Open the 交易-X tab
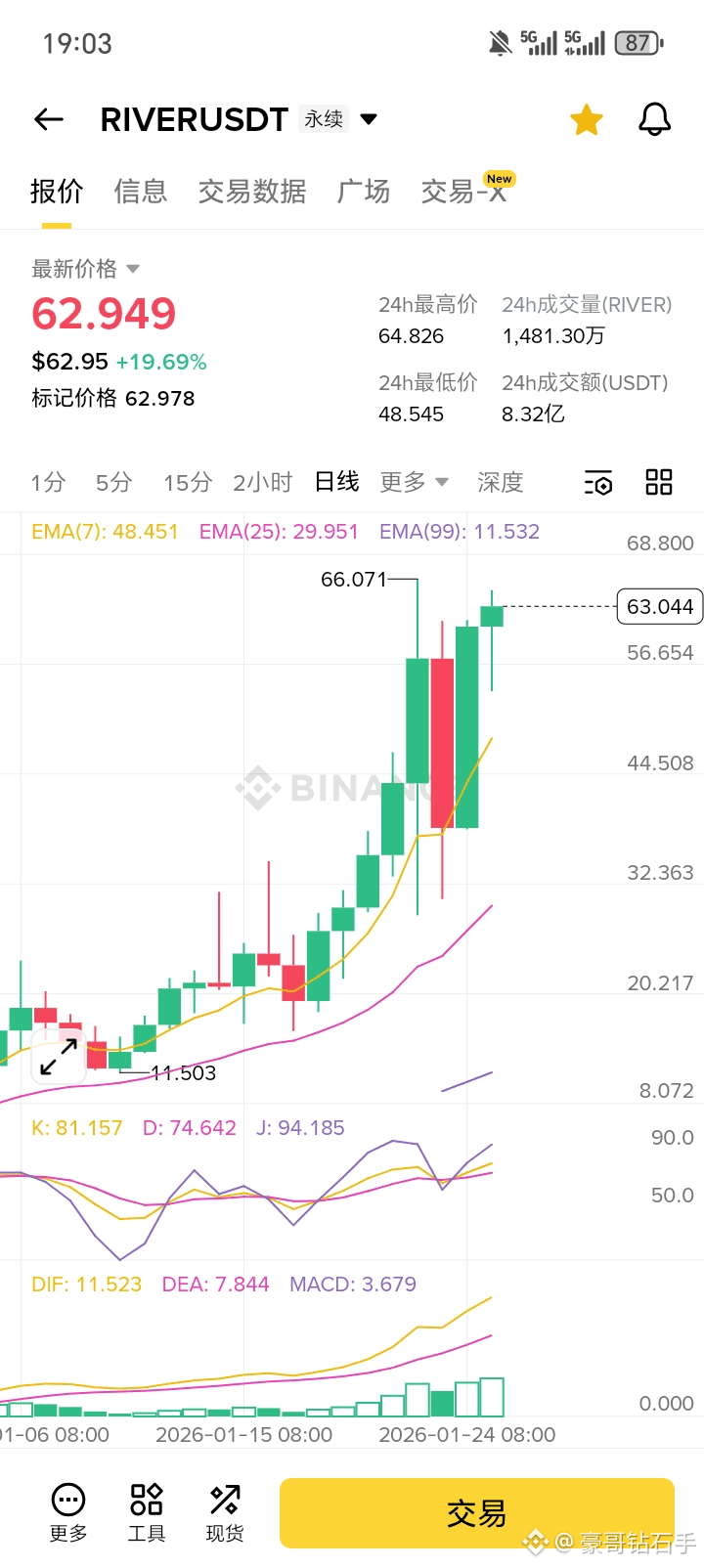 point(463,192)
